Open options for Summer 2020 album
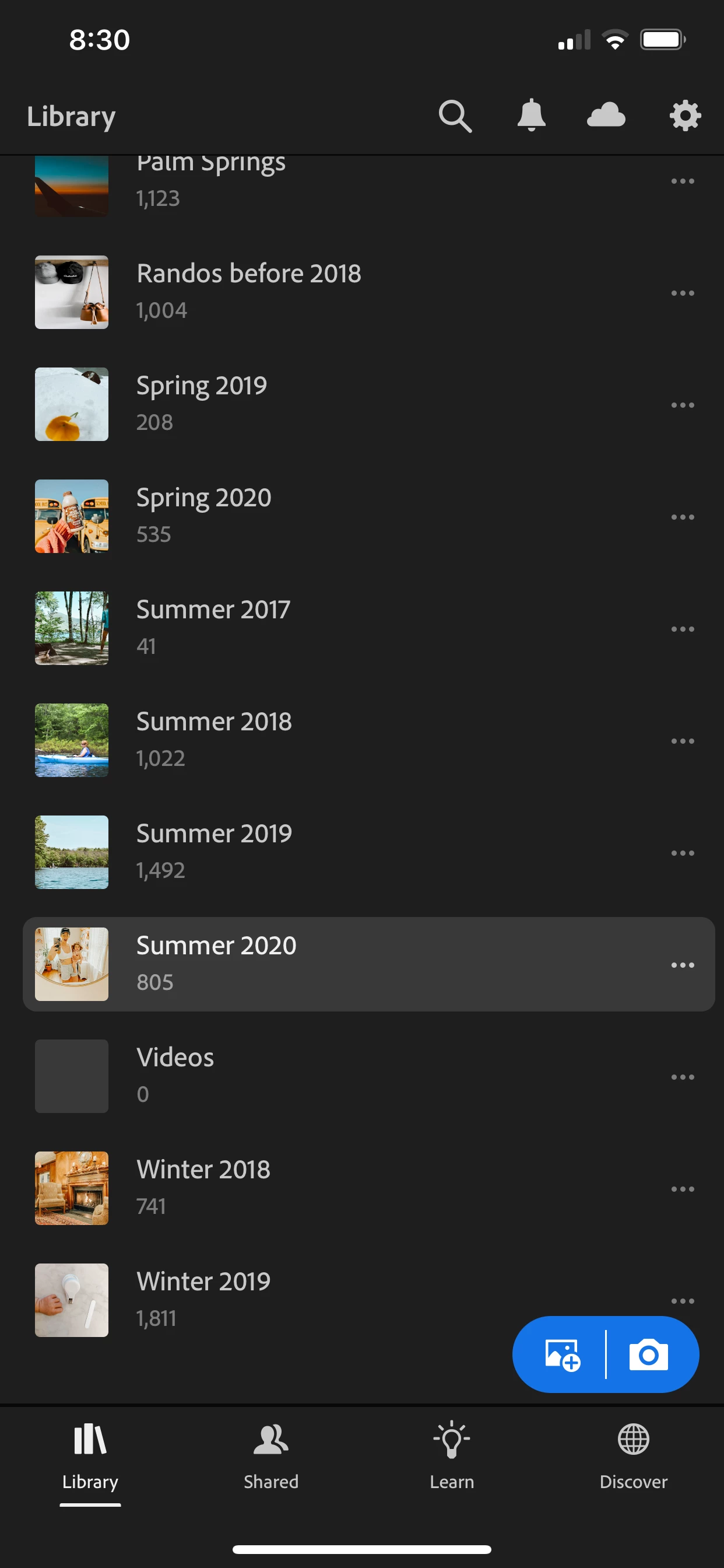724x1568 pixels. pos(682,965)
